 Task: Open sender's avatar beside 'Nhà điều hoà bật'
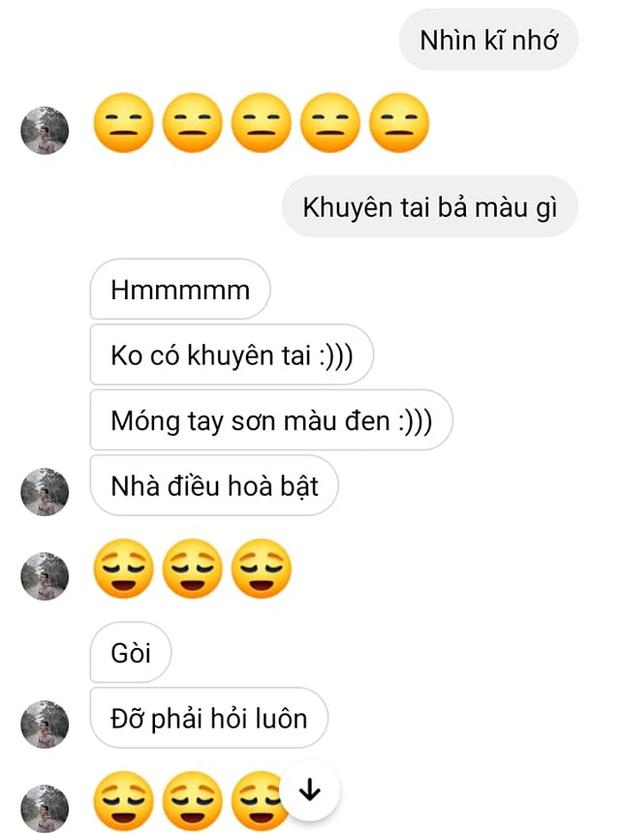45,491
